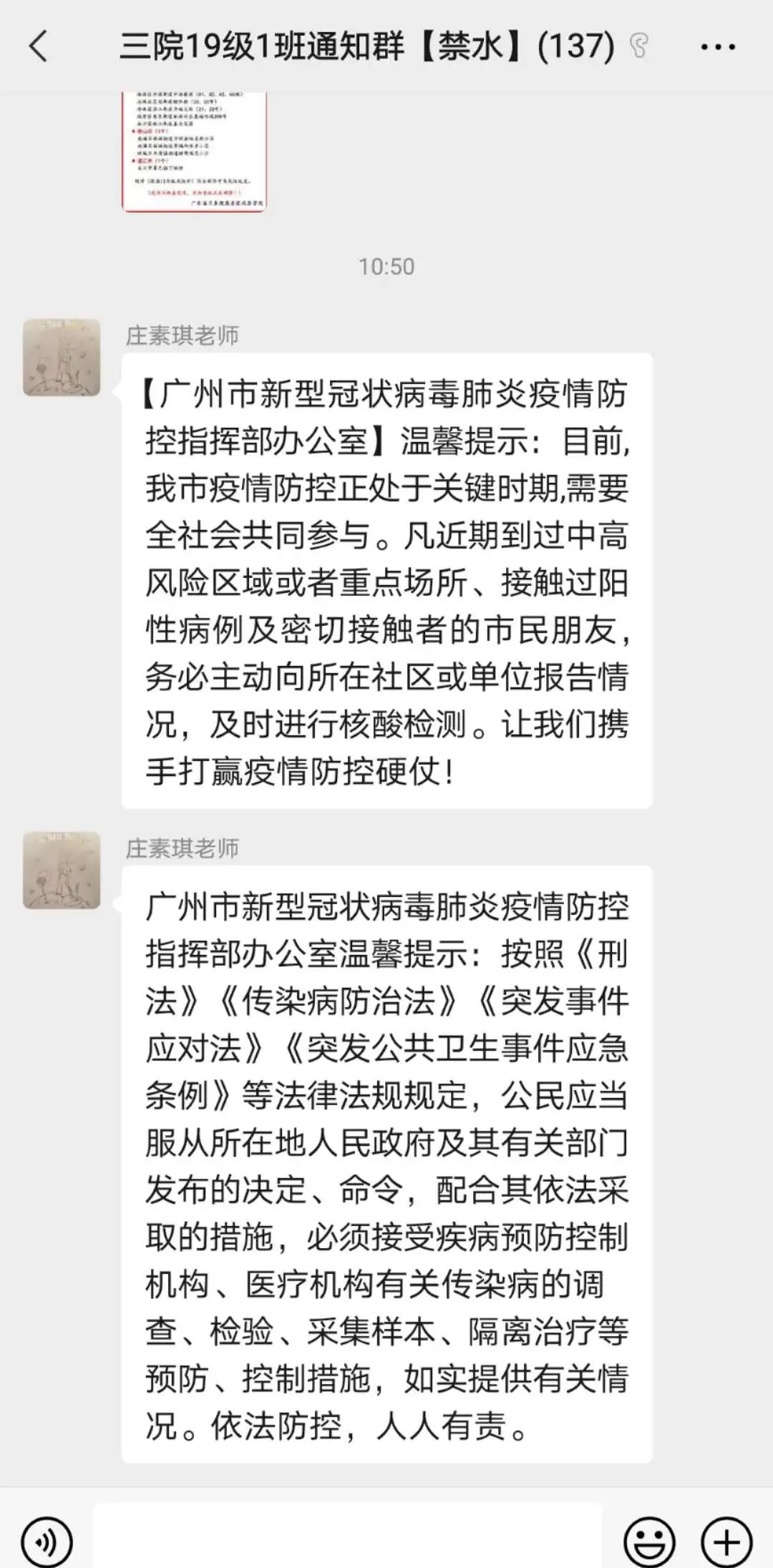Open the shared notice image thumbnail

tap(194, 152)
